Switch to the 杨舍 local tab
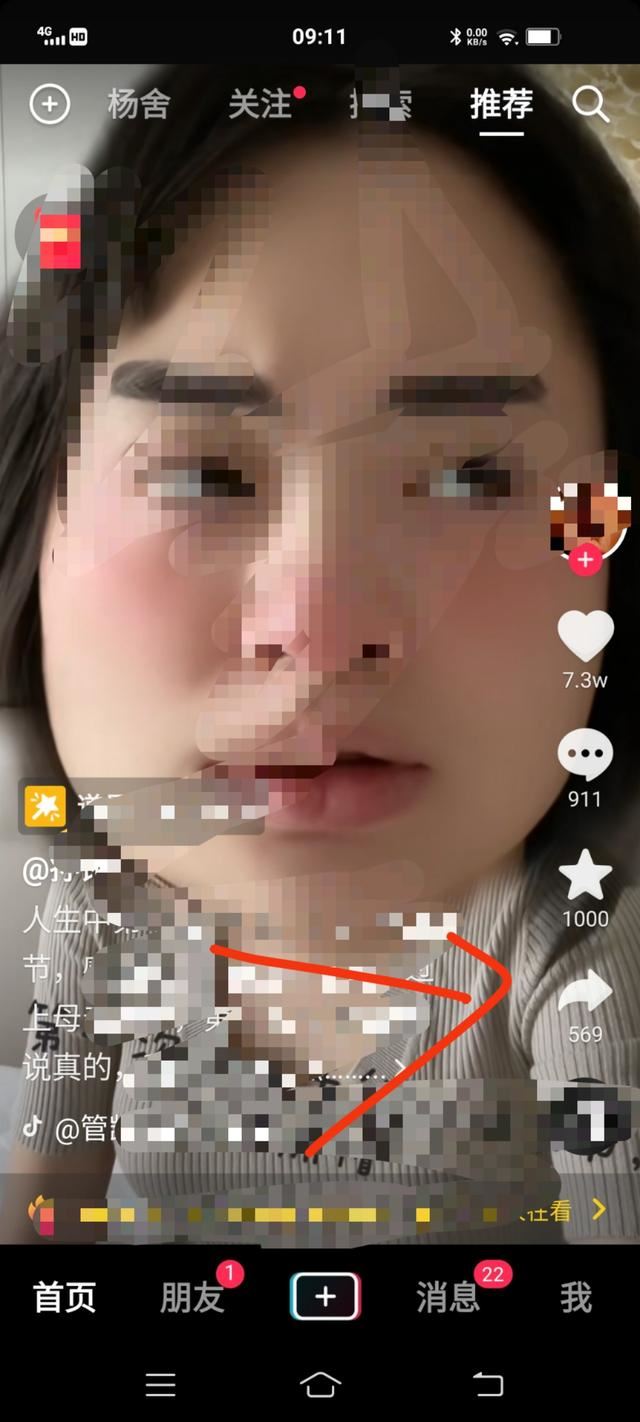 tap(138, 104)
